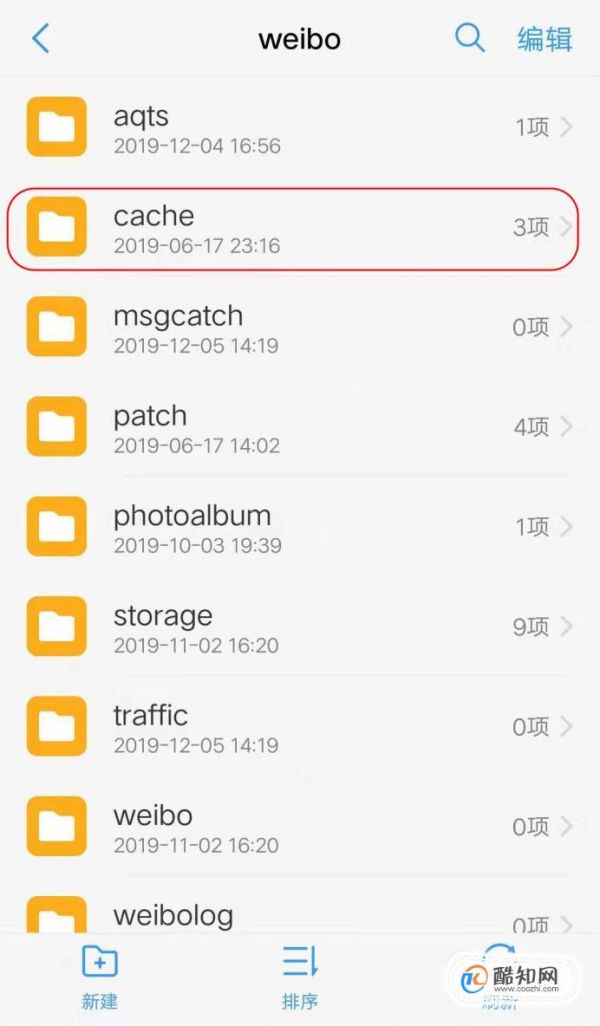
Task: Tap the 编辑 edit button
Action: click(x=545, y=39)
